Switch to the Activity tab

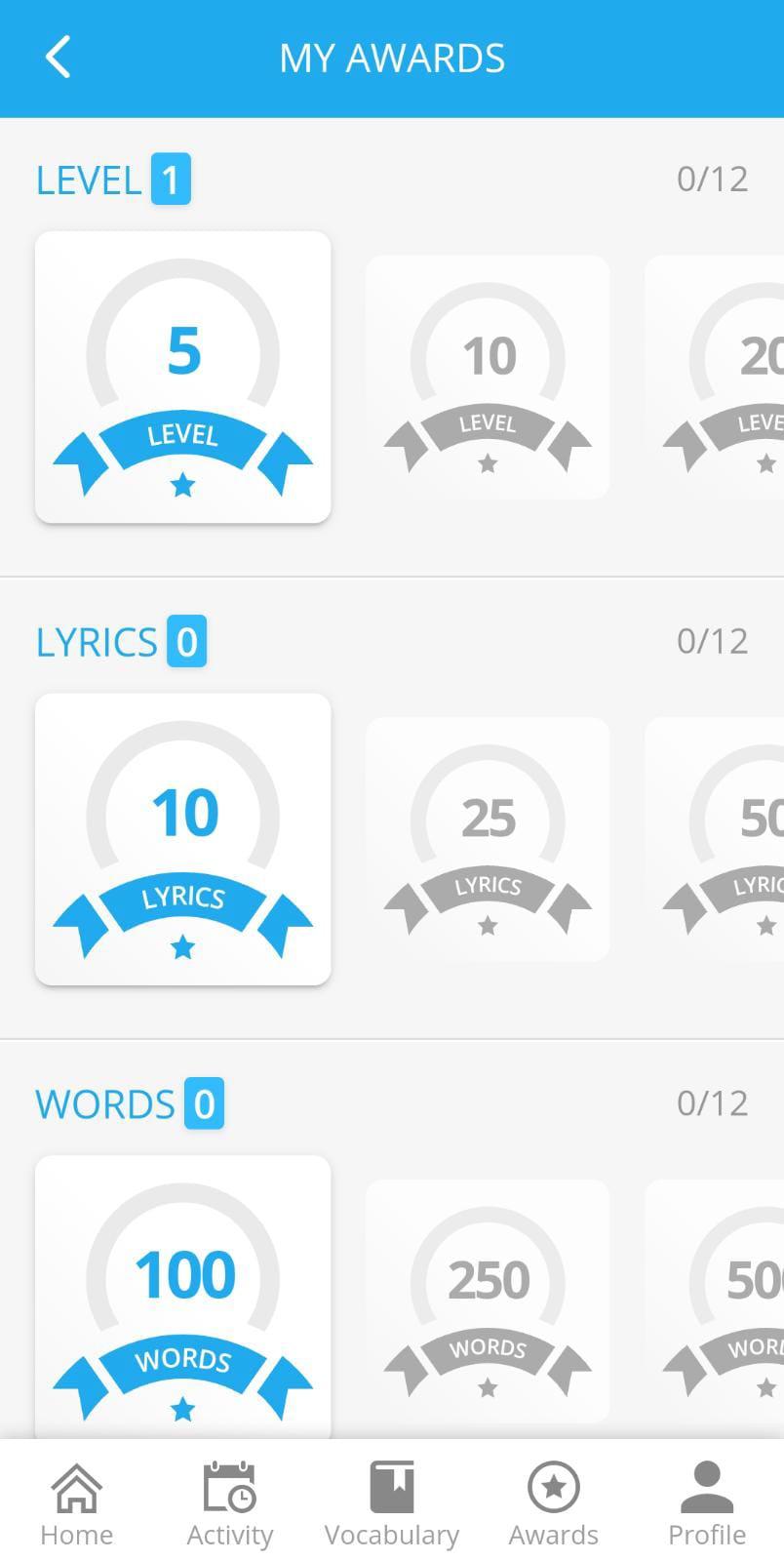[x=230, y=1503]
